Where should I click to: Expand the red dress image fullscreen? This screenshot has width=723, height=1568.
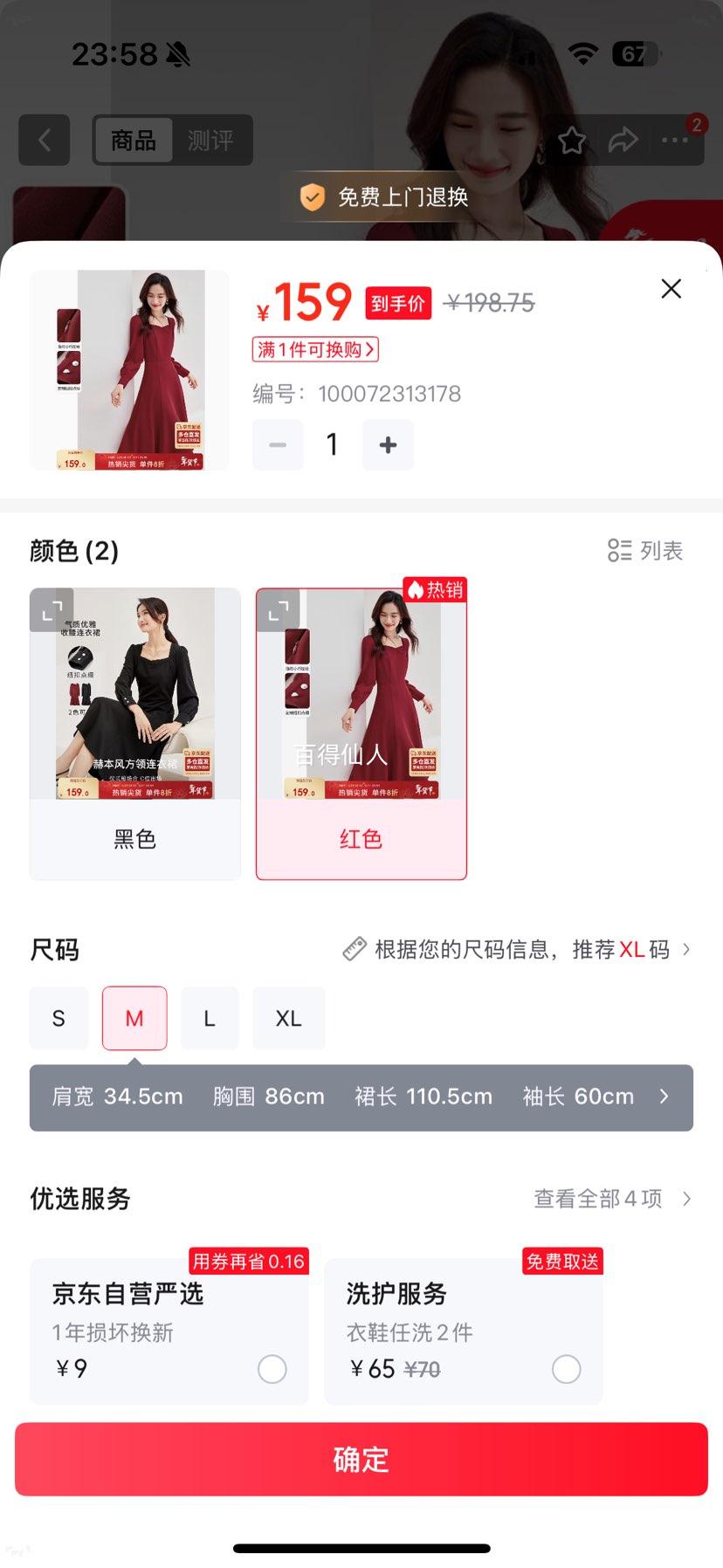click(x=278, y=610)
